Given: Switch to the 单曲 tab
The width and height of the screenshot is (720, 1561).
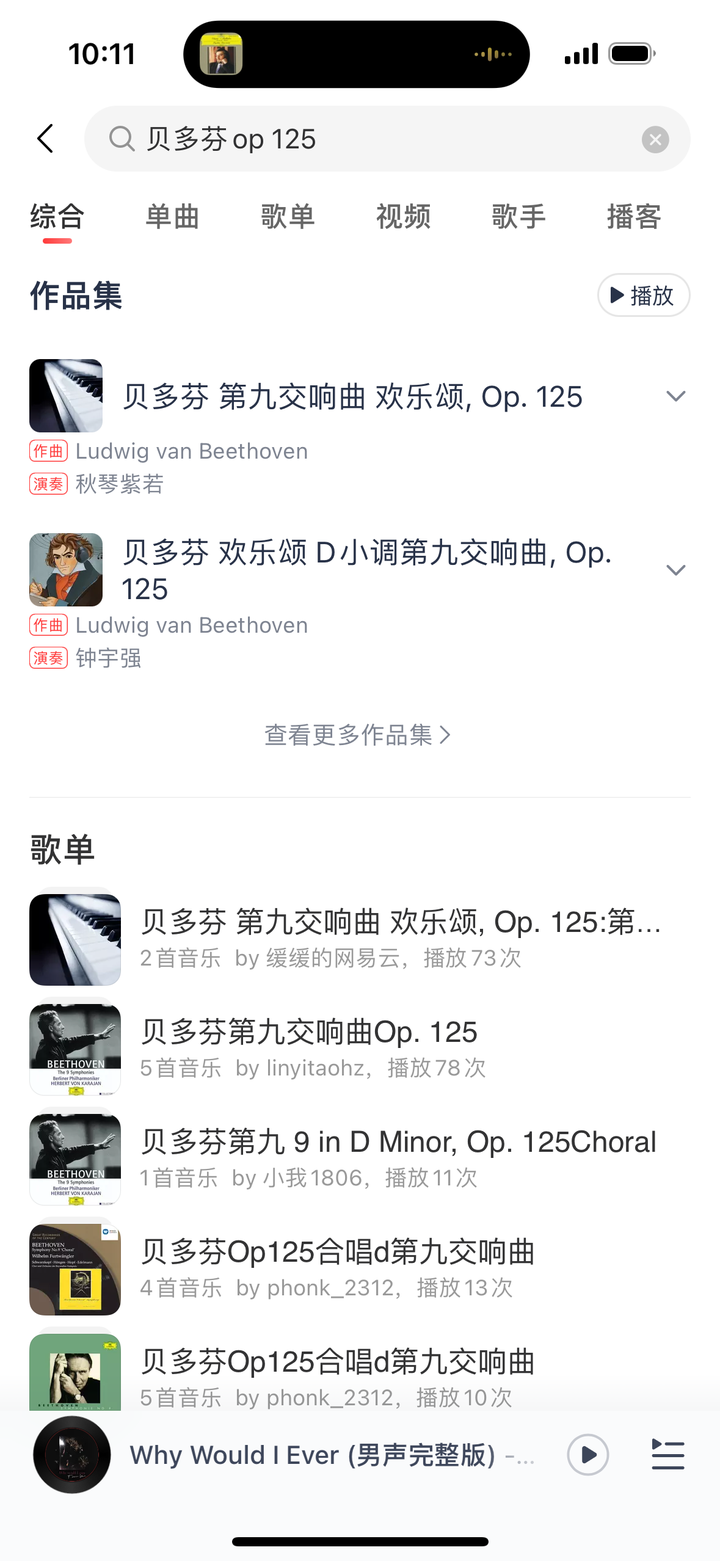Looking at the screenshot, I should [x=173, y=216].
